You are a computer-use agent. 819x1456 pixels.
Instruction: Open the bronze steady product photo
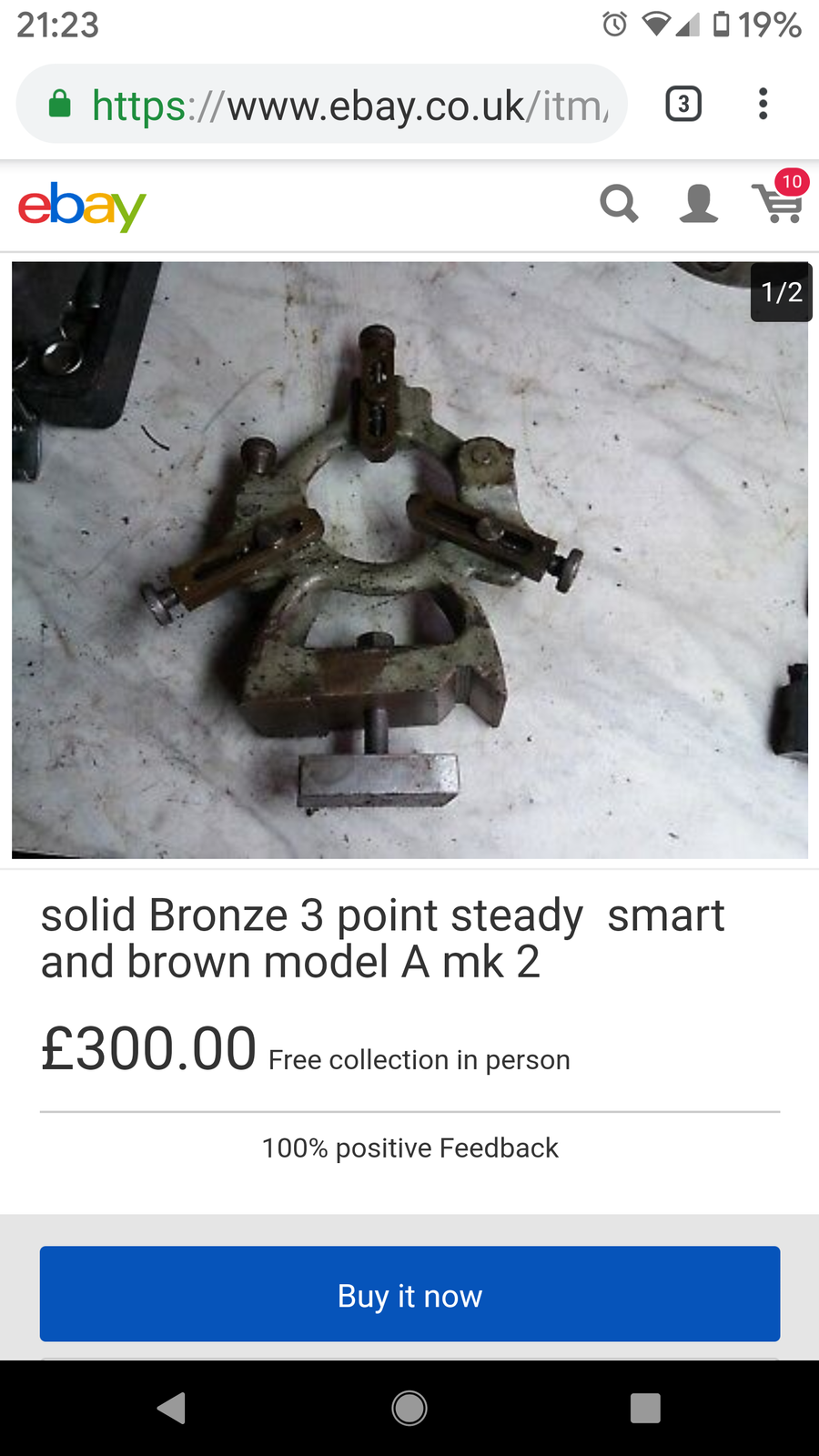[409, 560]
